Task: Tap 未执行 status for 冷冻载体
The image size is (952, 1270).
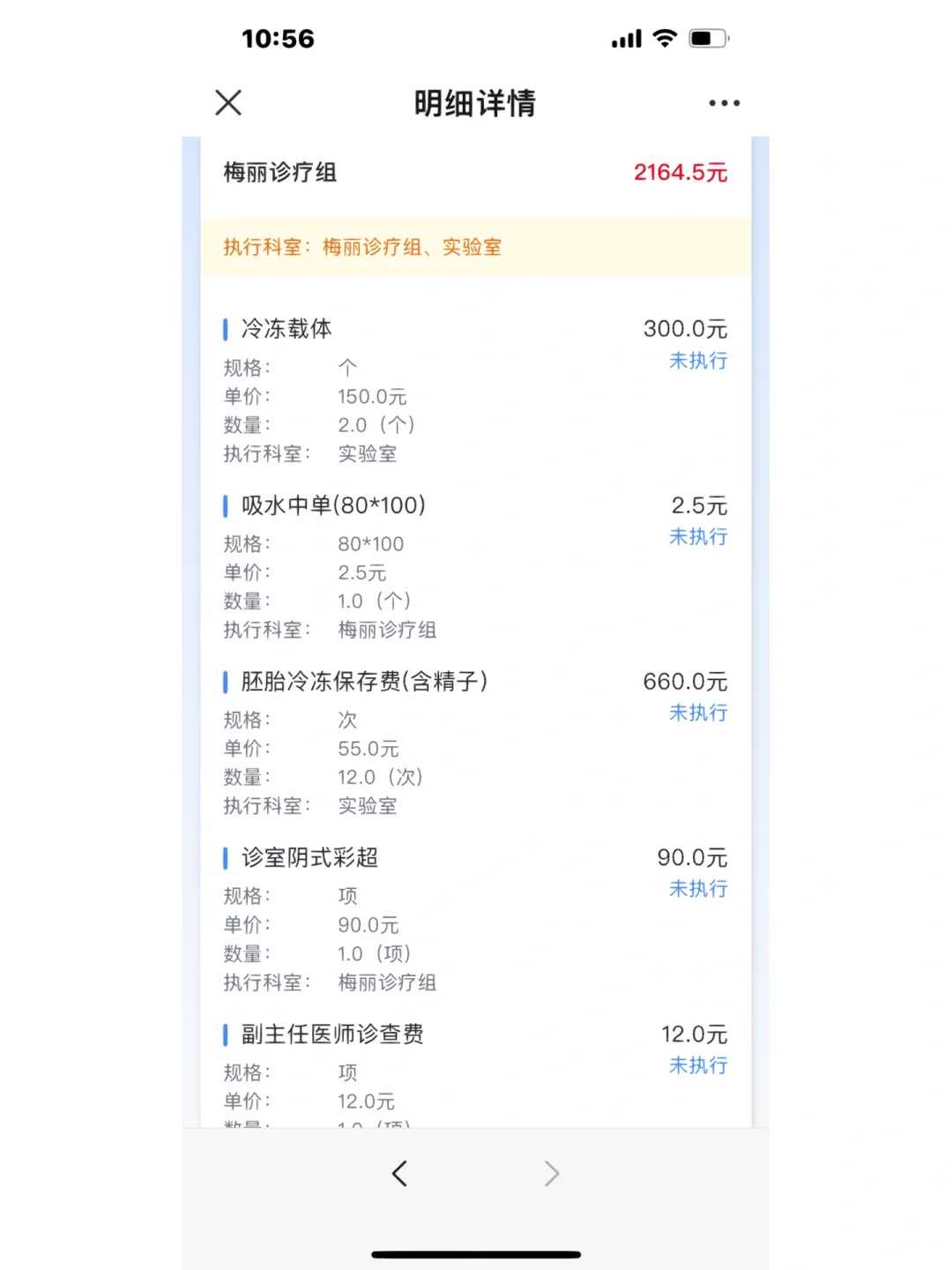Action: coord(698,362)
